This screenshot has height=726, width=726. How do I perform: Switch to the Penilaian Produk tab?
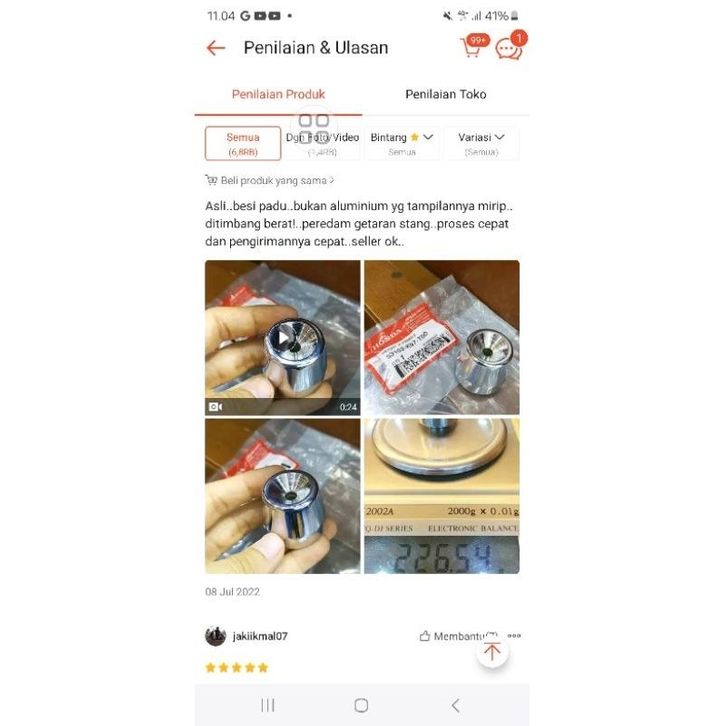coord(278,94)
